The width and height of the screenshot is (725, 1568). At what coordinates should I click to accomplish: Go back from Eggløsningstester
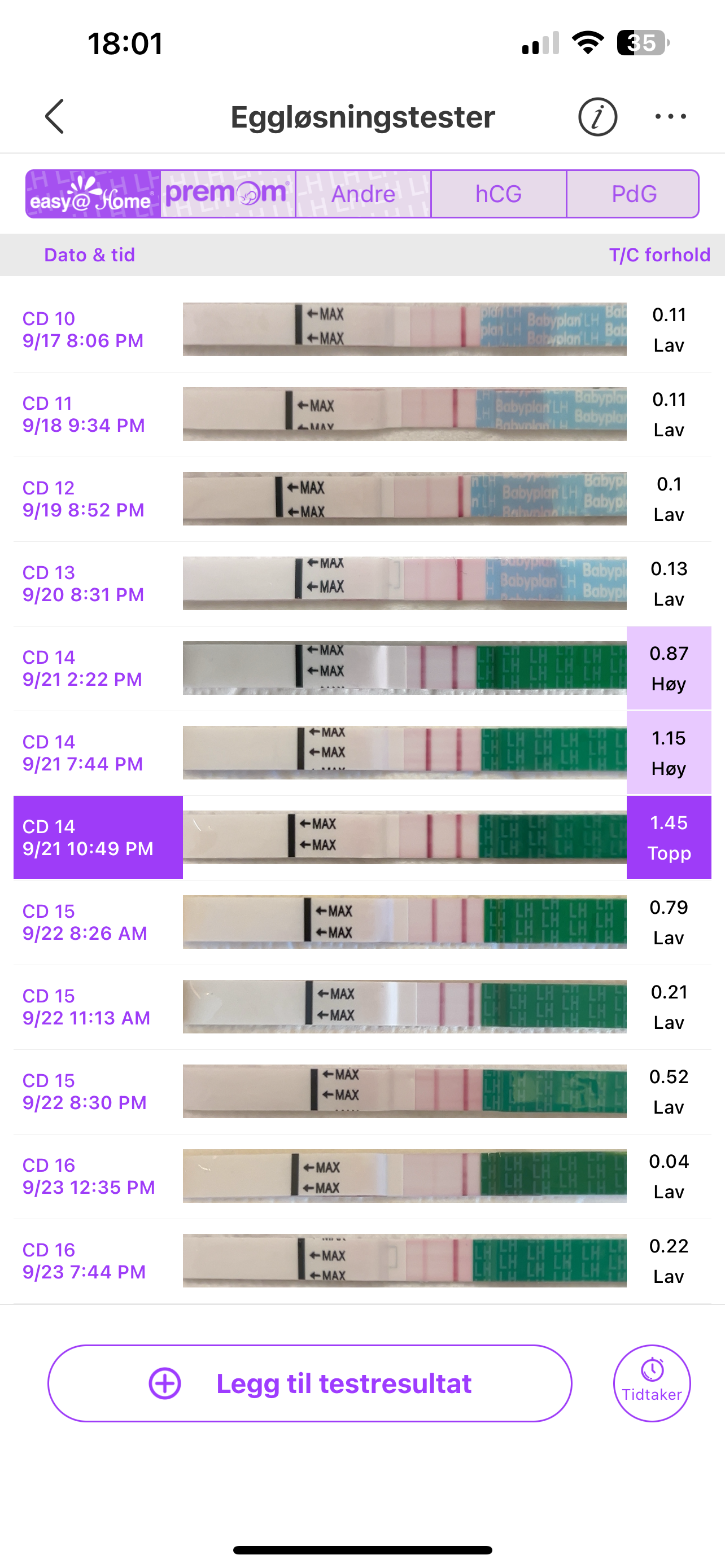click(x=55, y=116)
